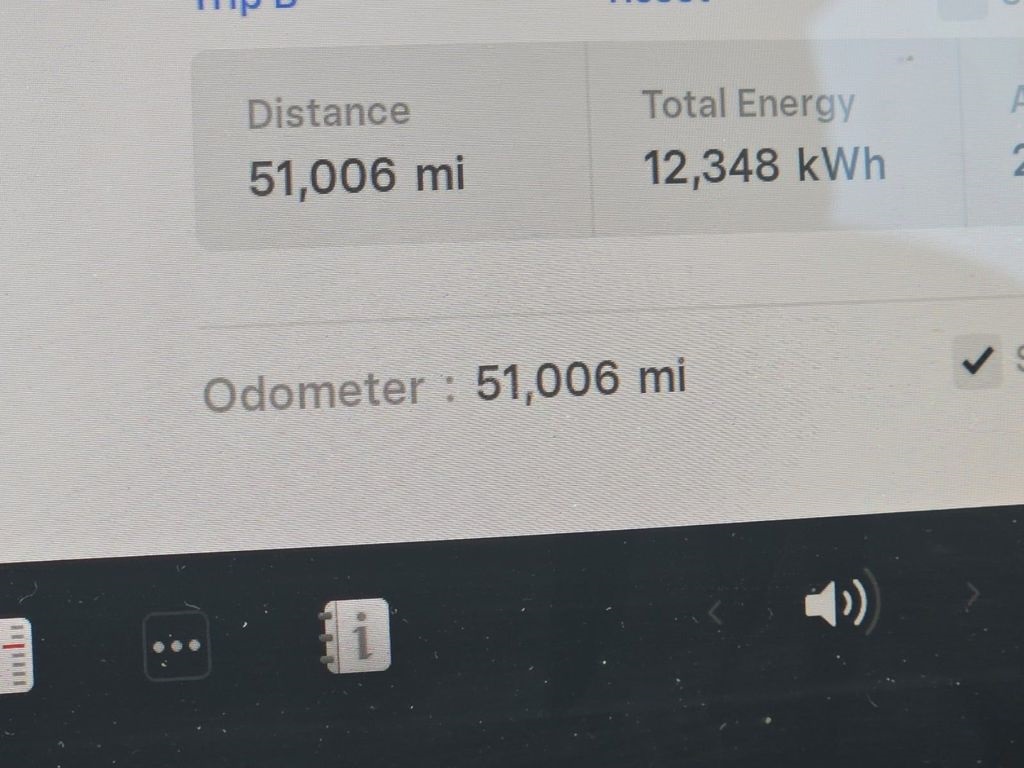
Task: Tap the speaker volume icon
Action: coord(839,603)
